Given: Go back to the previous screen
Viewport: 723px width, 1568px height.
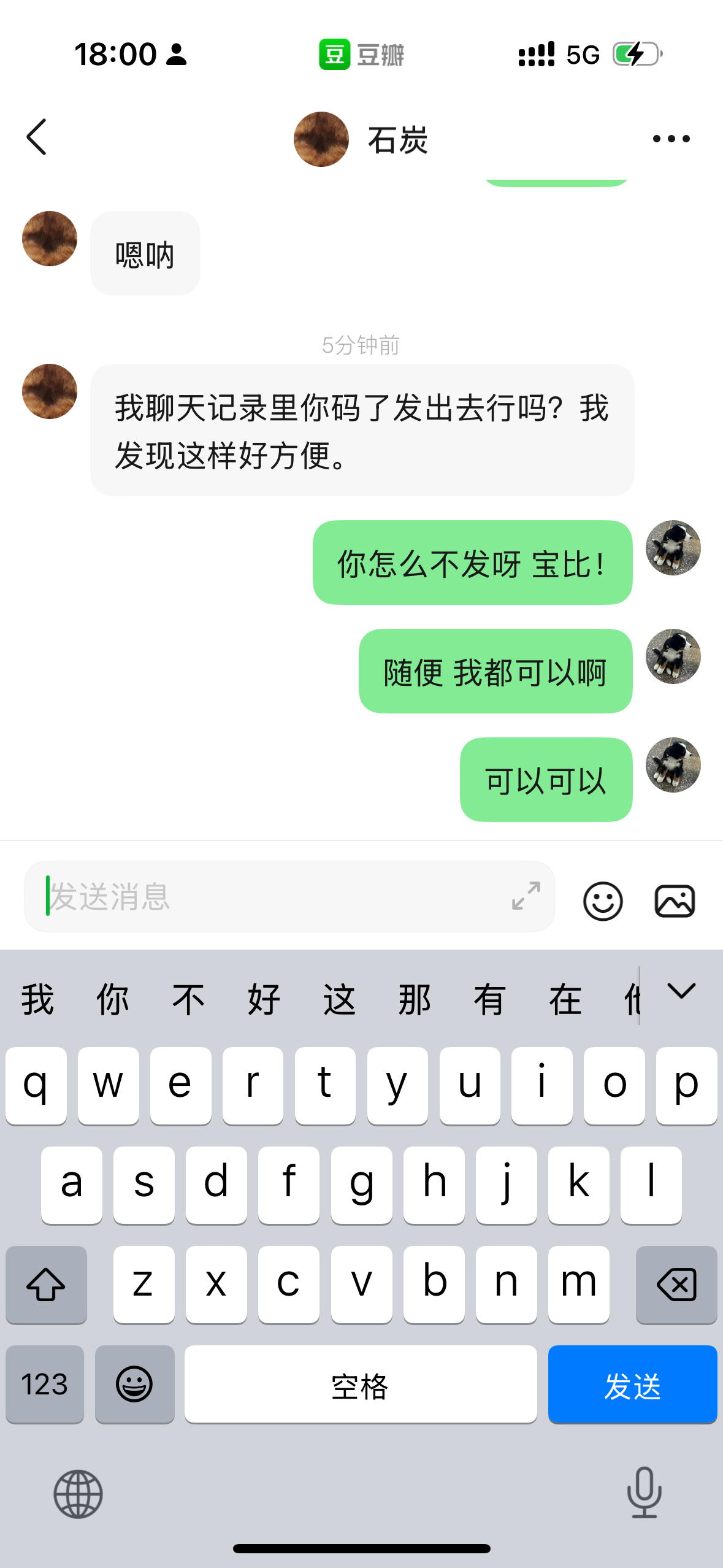Looking at the screenshot, I should (37, 137).
